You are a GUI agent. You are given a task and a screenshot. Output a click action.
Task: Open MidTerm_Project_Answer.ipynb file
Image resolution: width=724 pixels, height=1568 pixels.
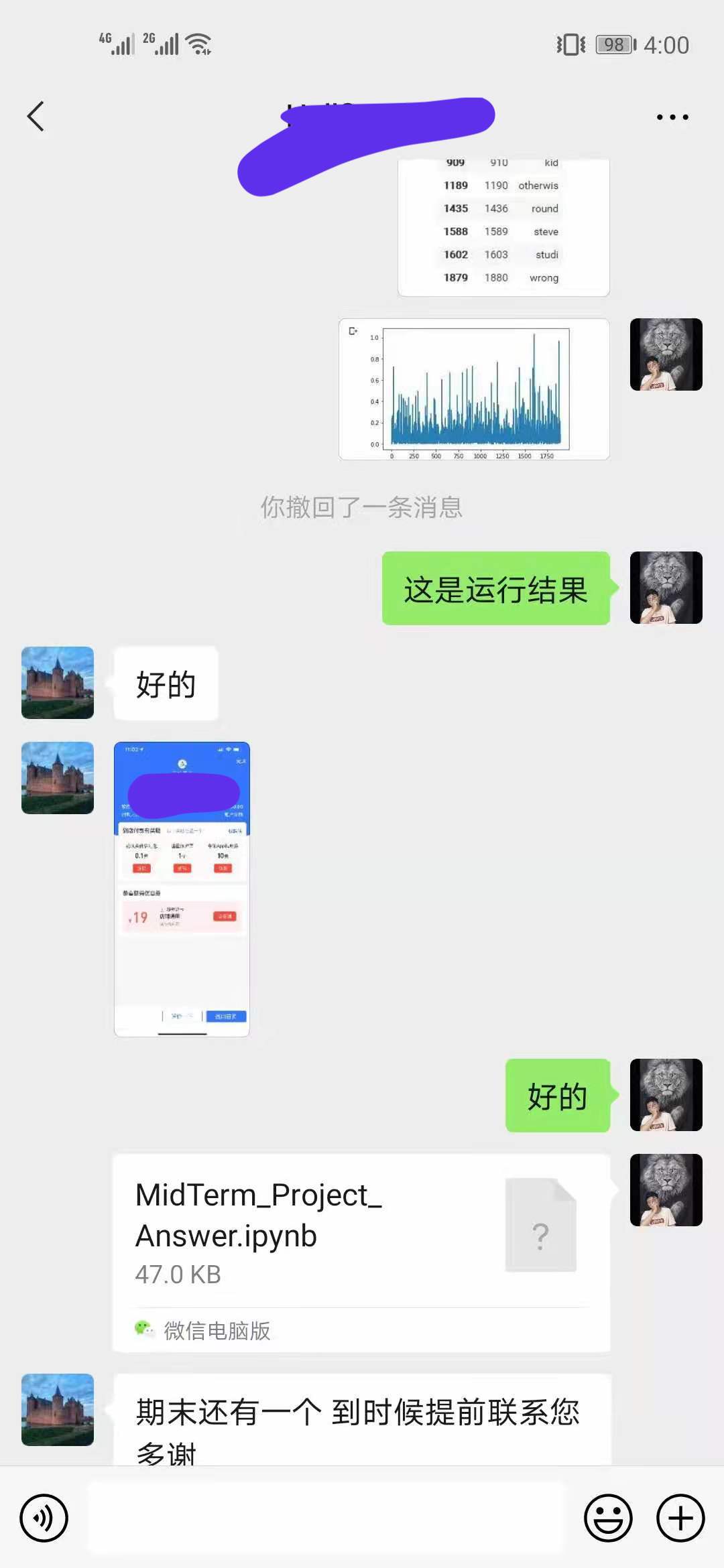coord(361,1252)
